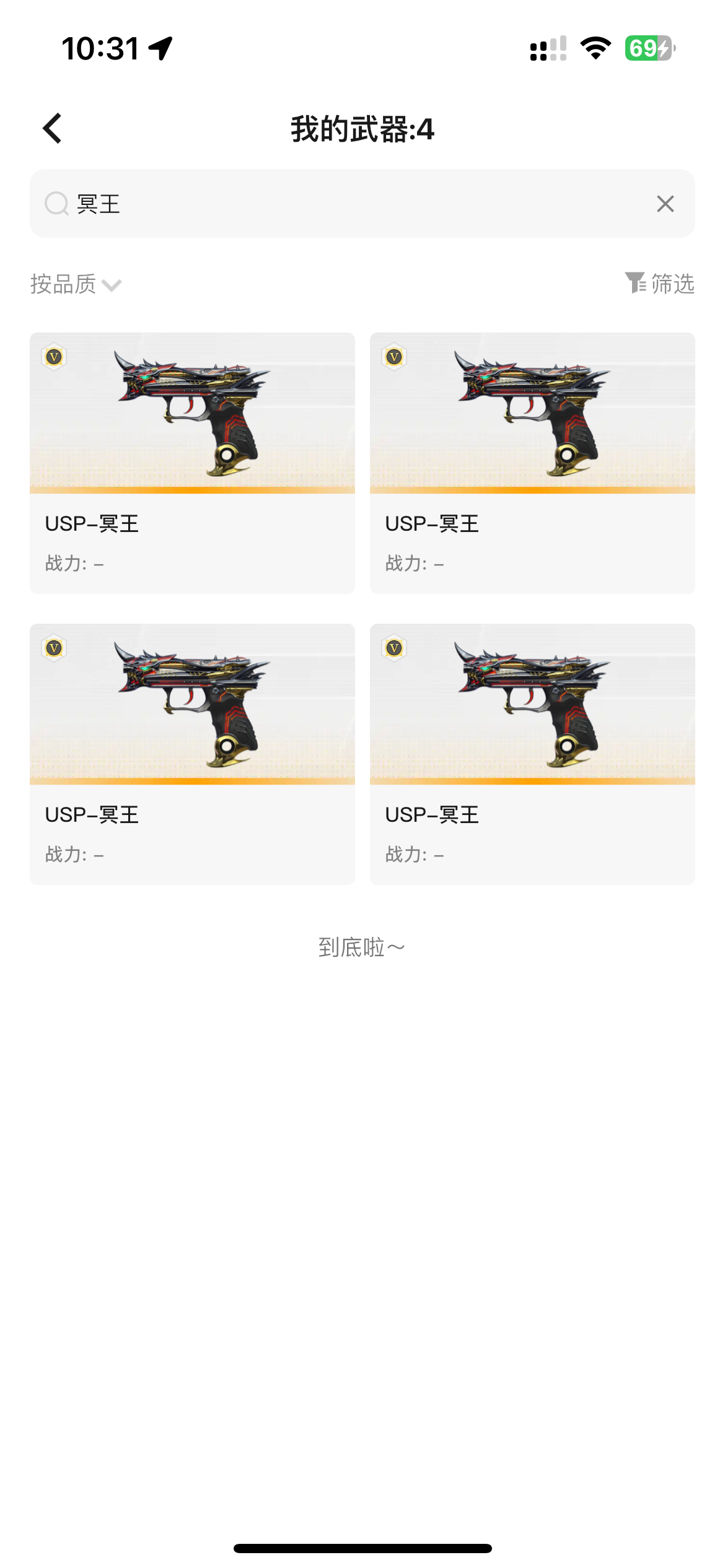725x1568 pixels.
Task: Tap the search field containing 冥王
Action: tap(362, 203)
